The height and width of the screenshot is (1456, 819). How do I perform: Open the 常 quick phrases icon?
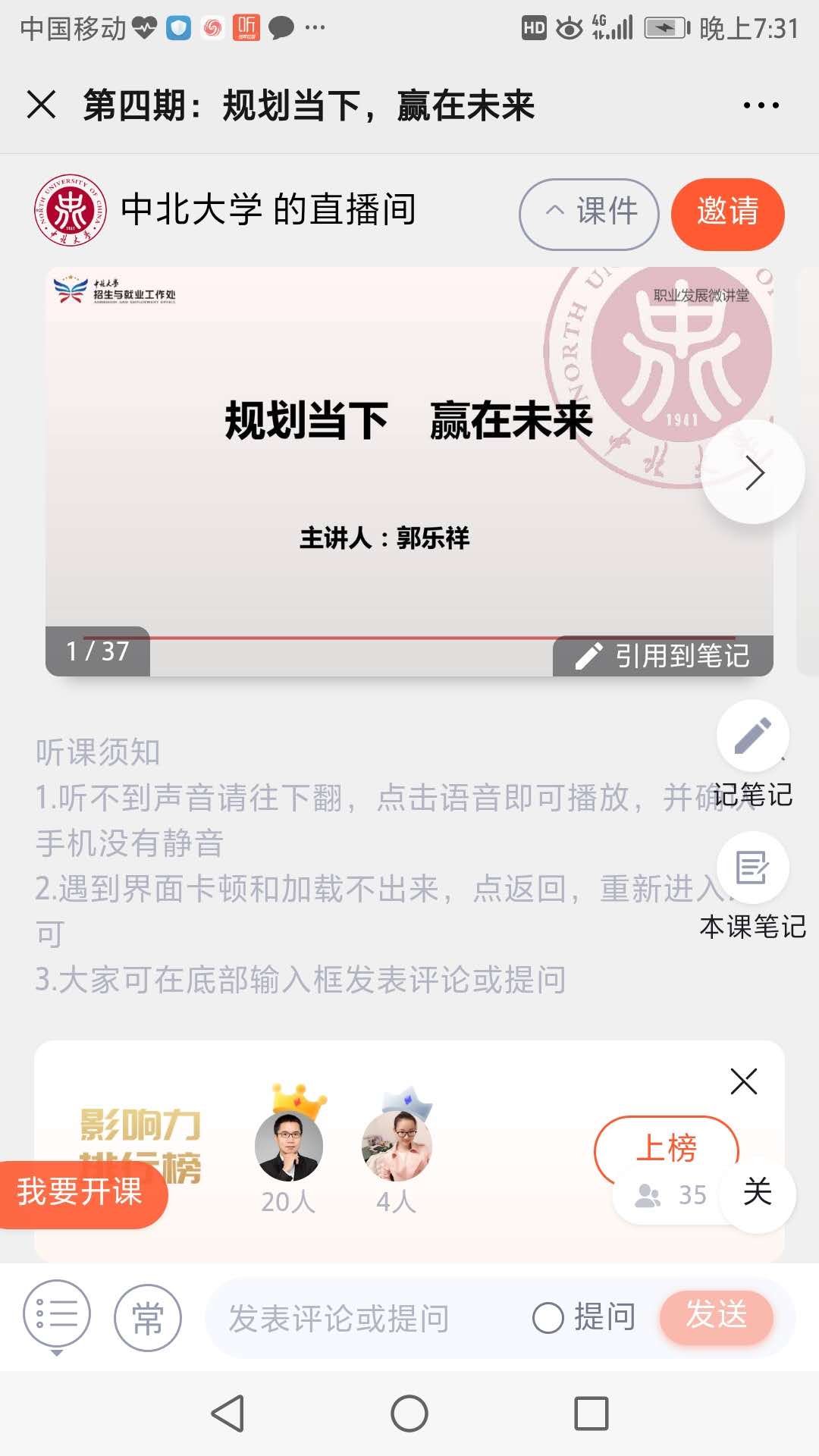tap(146, 1317)
